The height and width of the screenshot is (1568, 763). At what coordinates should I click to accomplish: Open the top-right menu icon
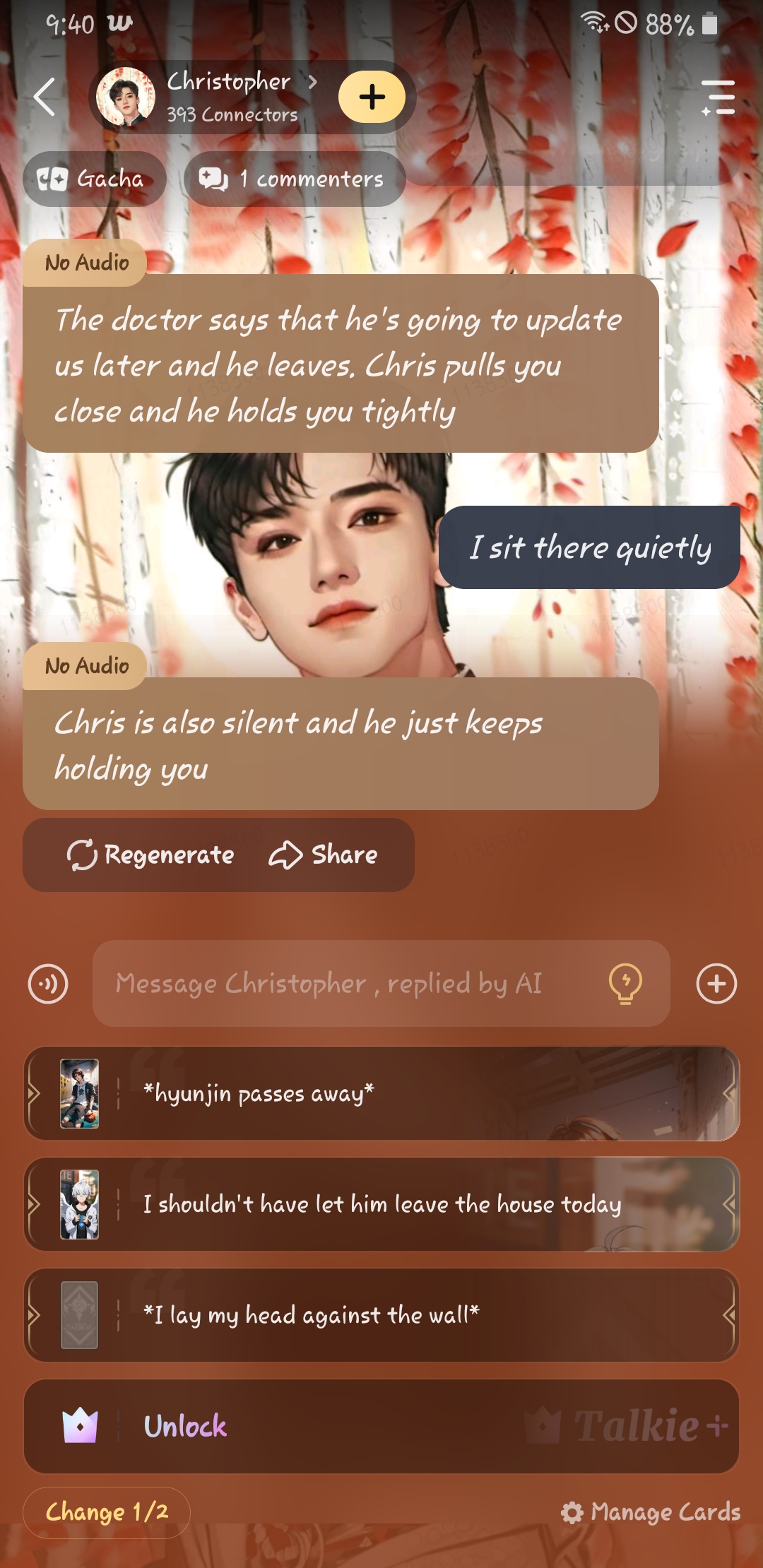[718, 97]
